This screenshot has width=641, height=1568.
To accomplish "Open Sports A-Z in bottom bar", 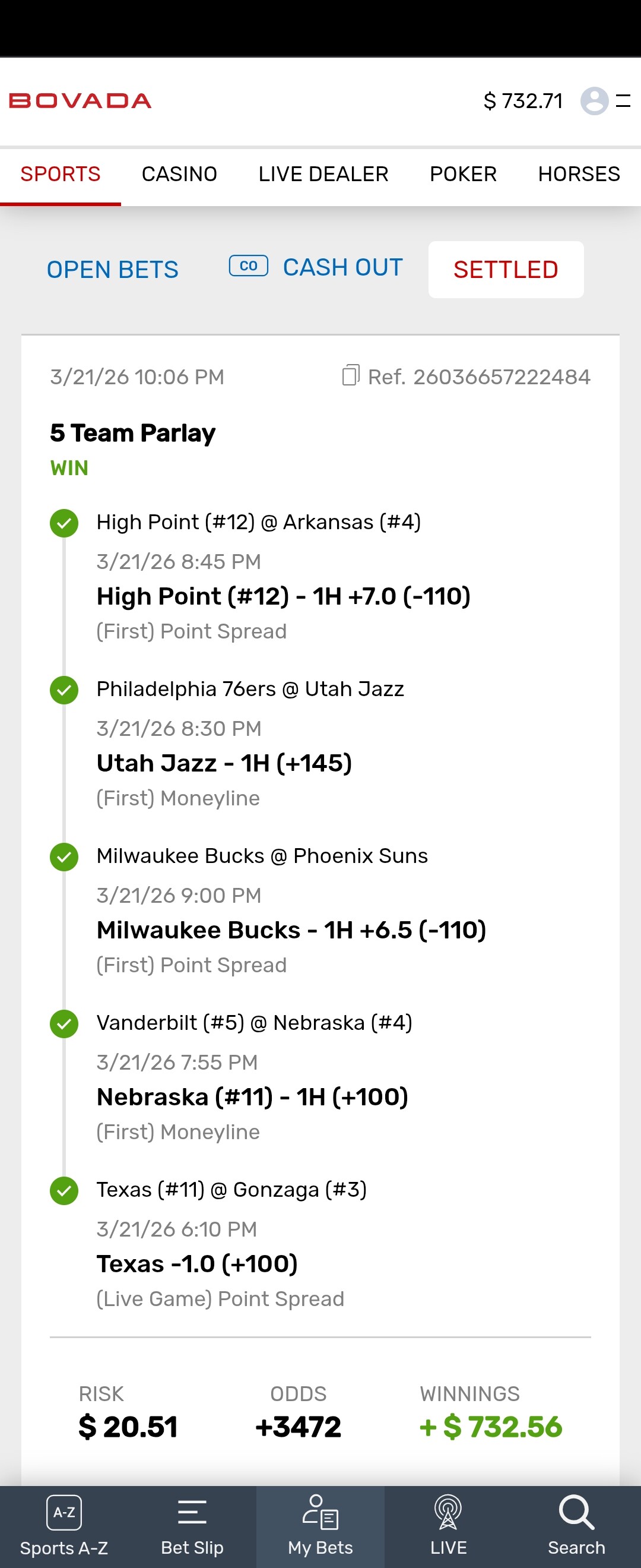I will (64, 1526).
